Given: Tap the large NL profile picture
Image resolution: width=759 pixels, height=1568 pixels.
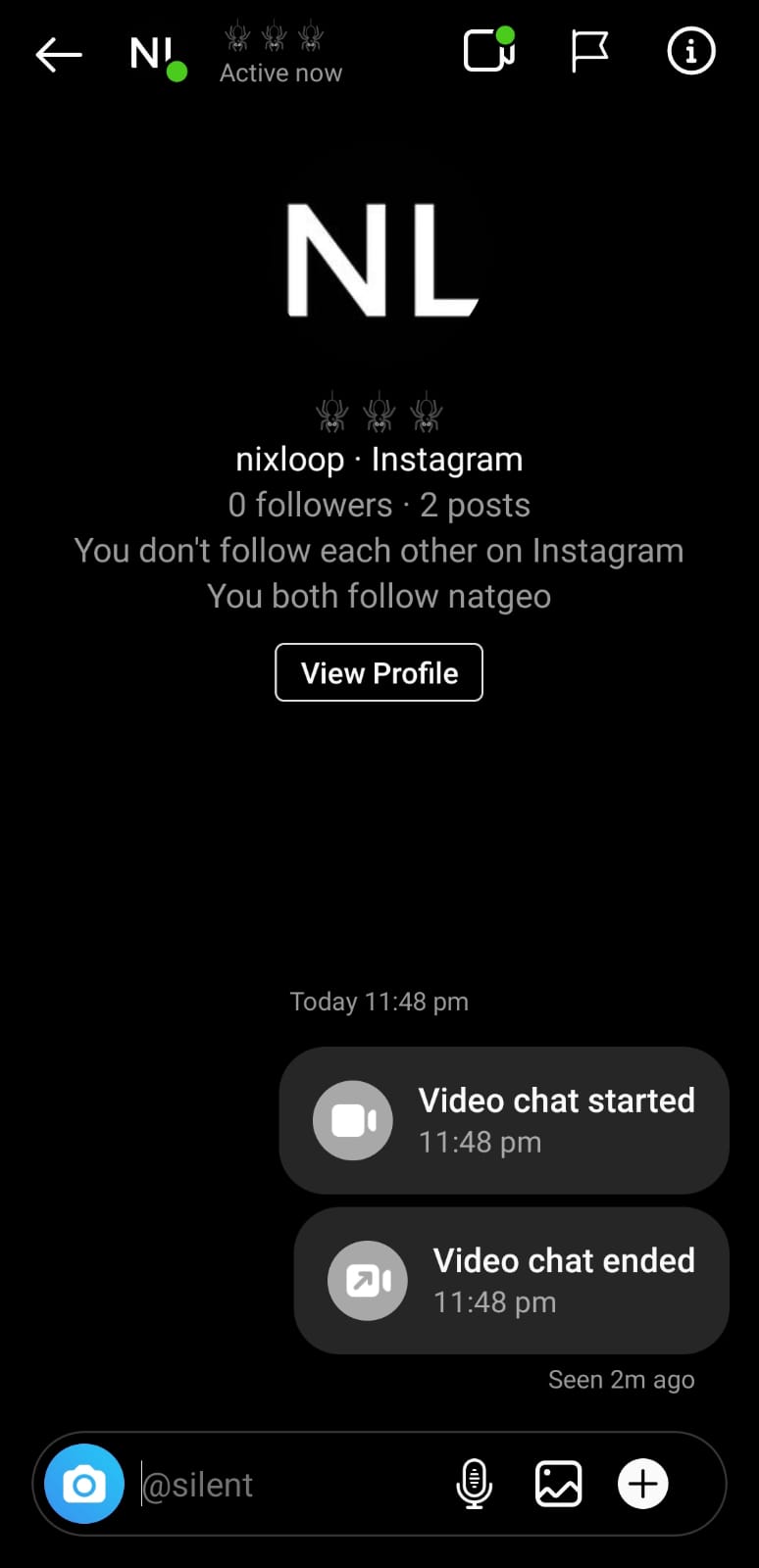Looking at the screenshot, I should pyautogui.click(x=380, y=261).
